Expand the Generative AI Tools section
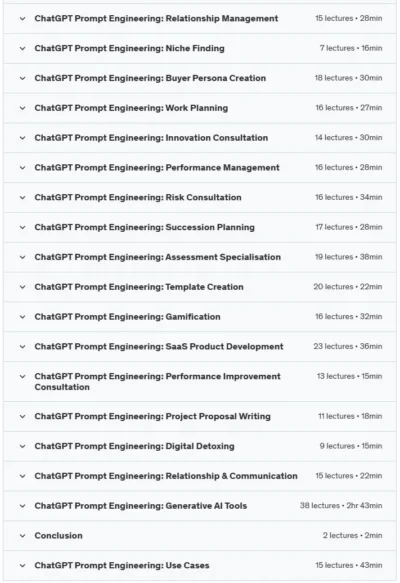400x583 pixels. 200,506
